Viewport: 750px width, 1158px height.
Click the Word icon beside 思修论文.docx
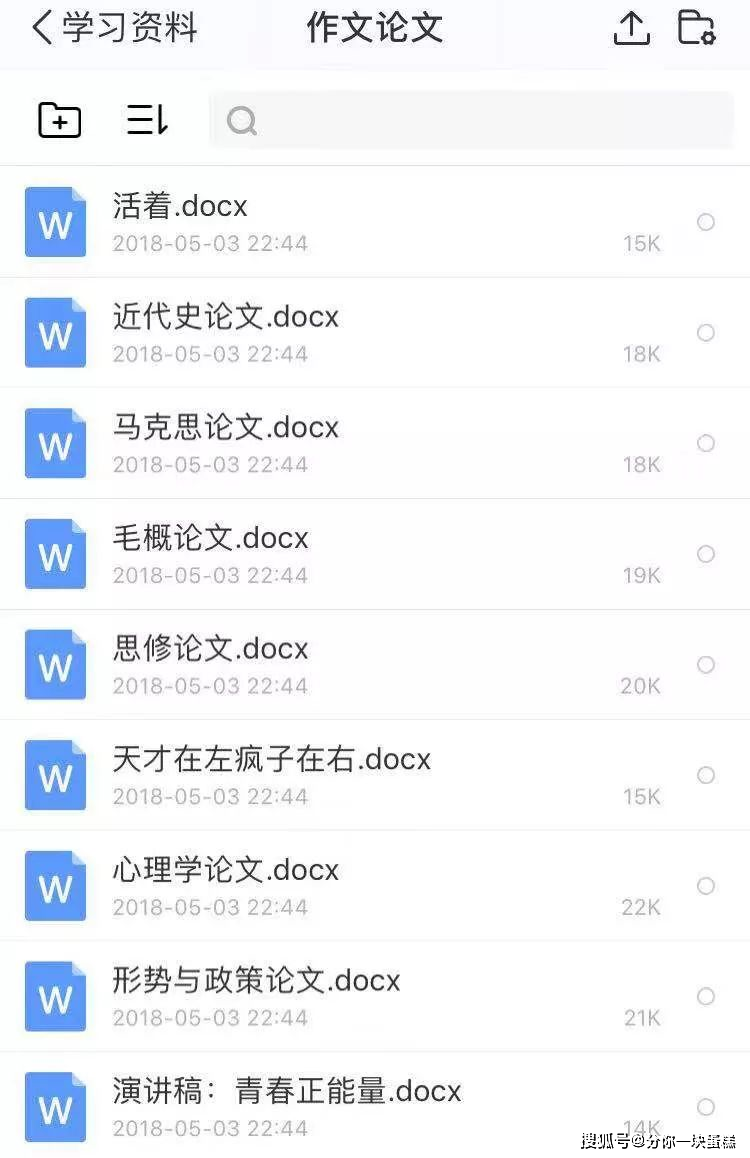pos(55,663)
